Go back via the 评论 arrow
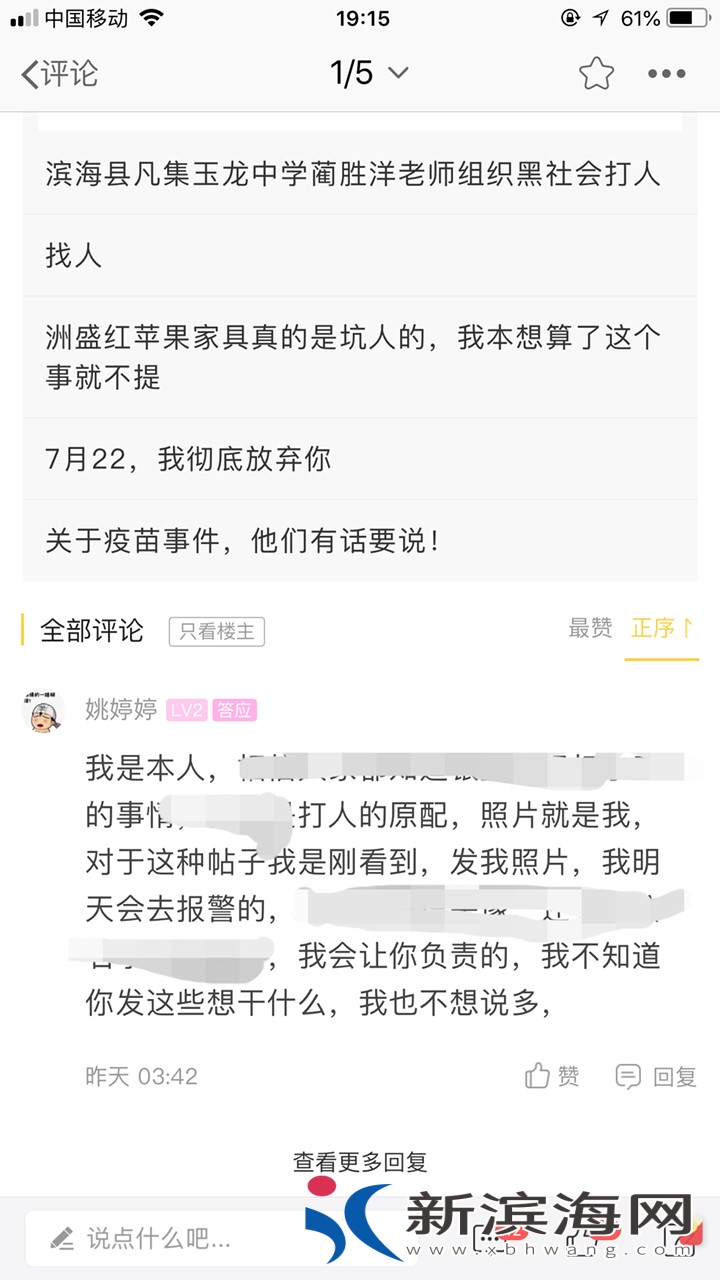This screenshot has width=720, height=1280. (x=58, y=73)
